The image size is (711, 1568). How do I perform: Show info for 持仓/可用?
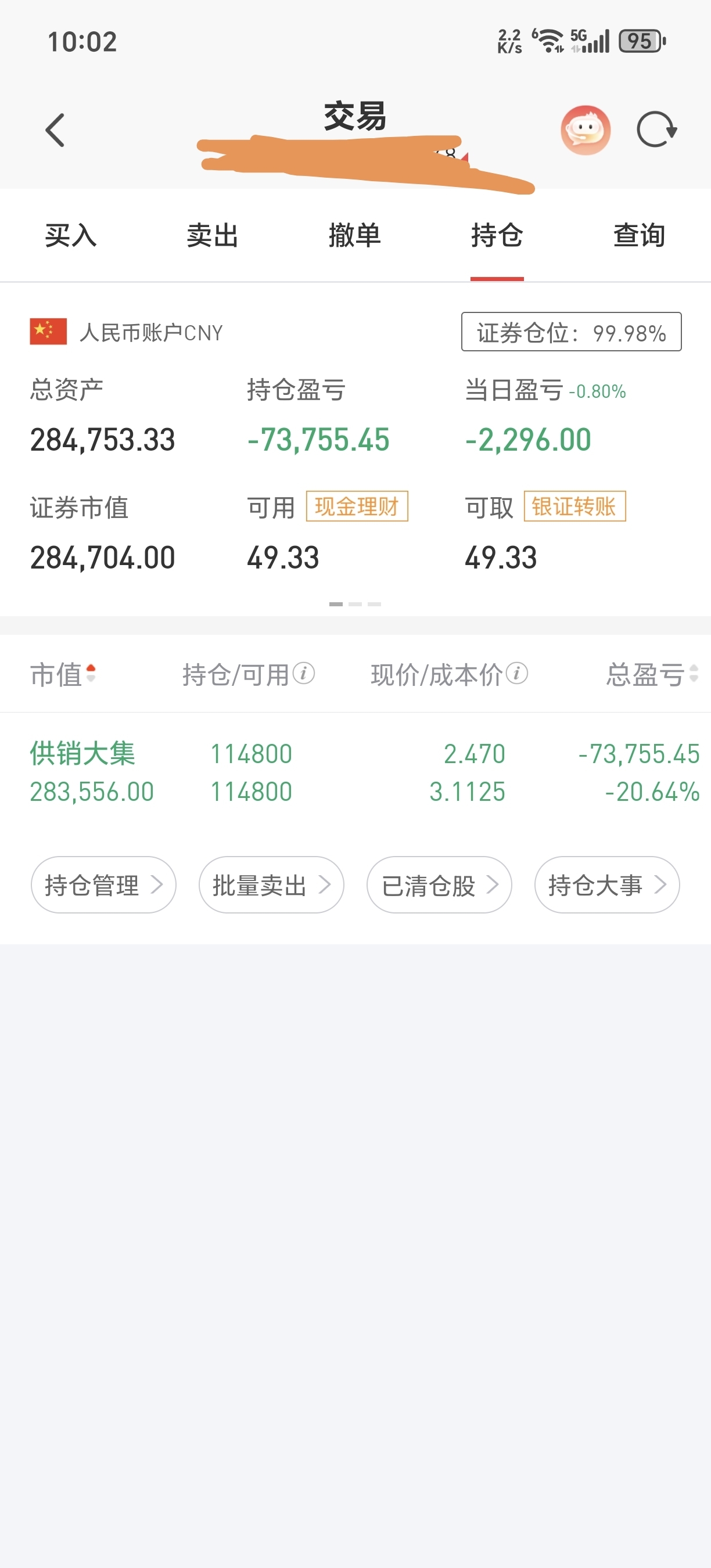point(304,674)
